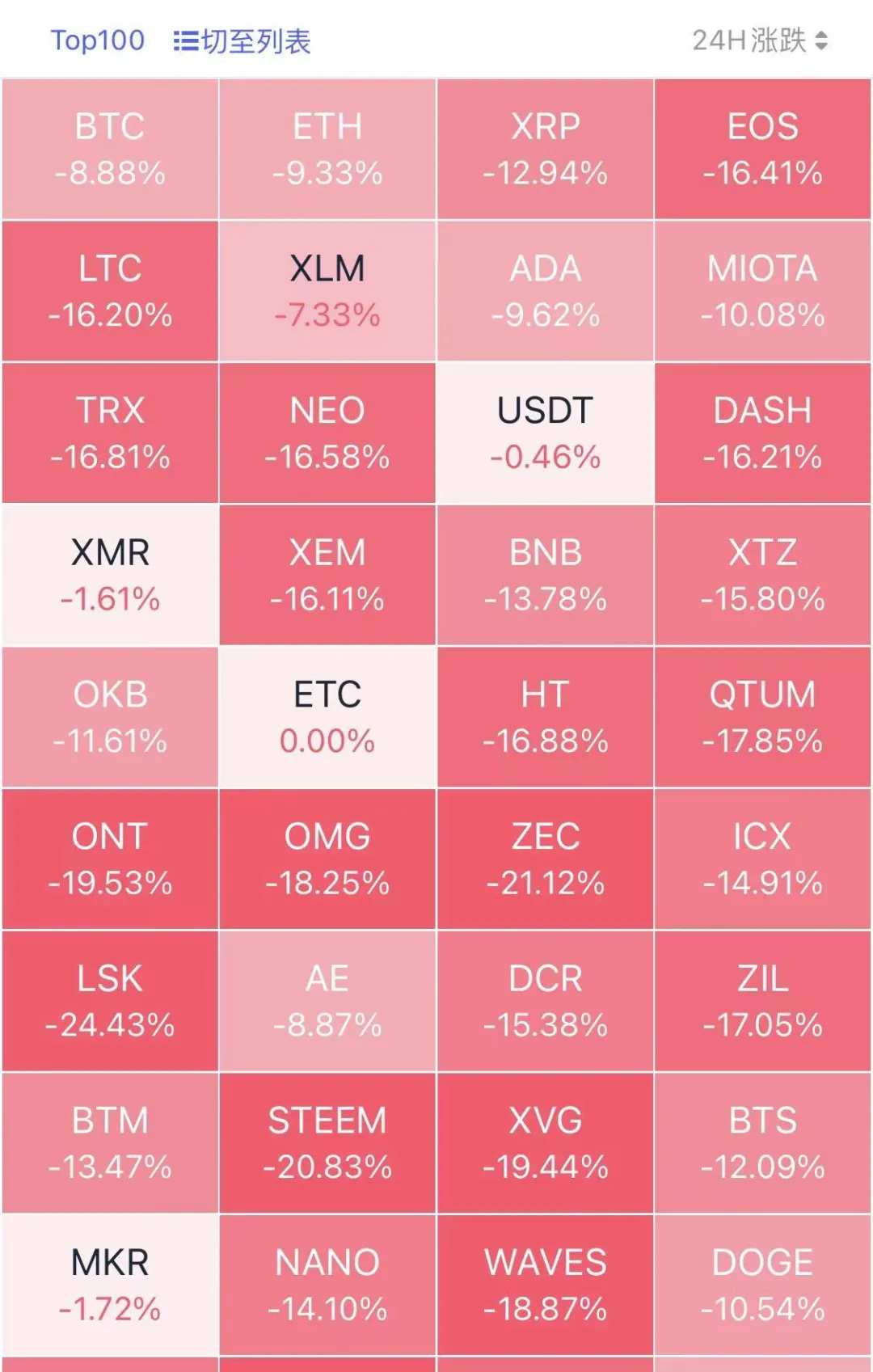873x1372 pixels.
Task: Tap the STEEM heatmap tile
Action: click(327, 1143)
